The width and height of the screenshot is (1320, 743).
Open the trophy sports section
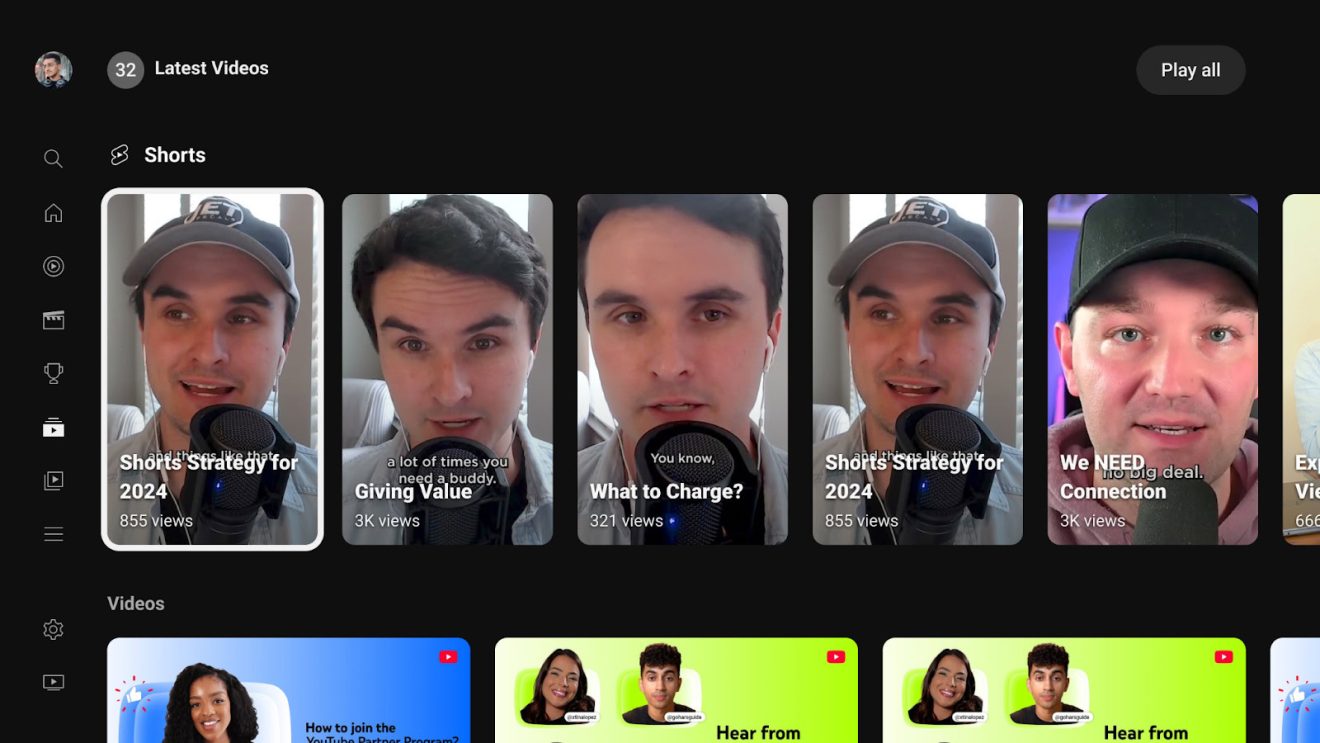[x=53, y=373]
